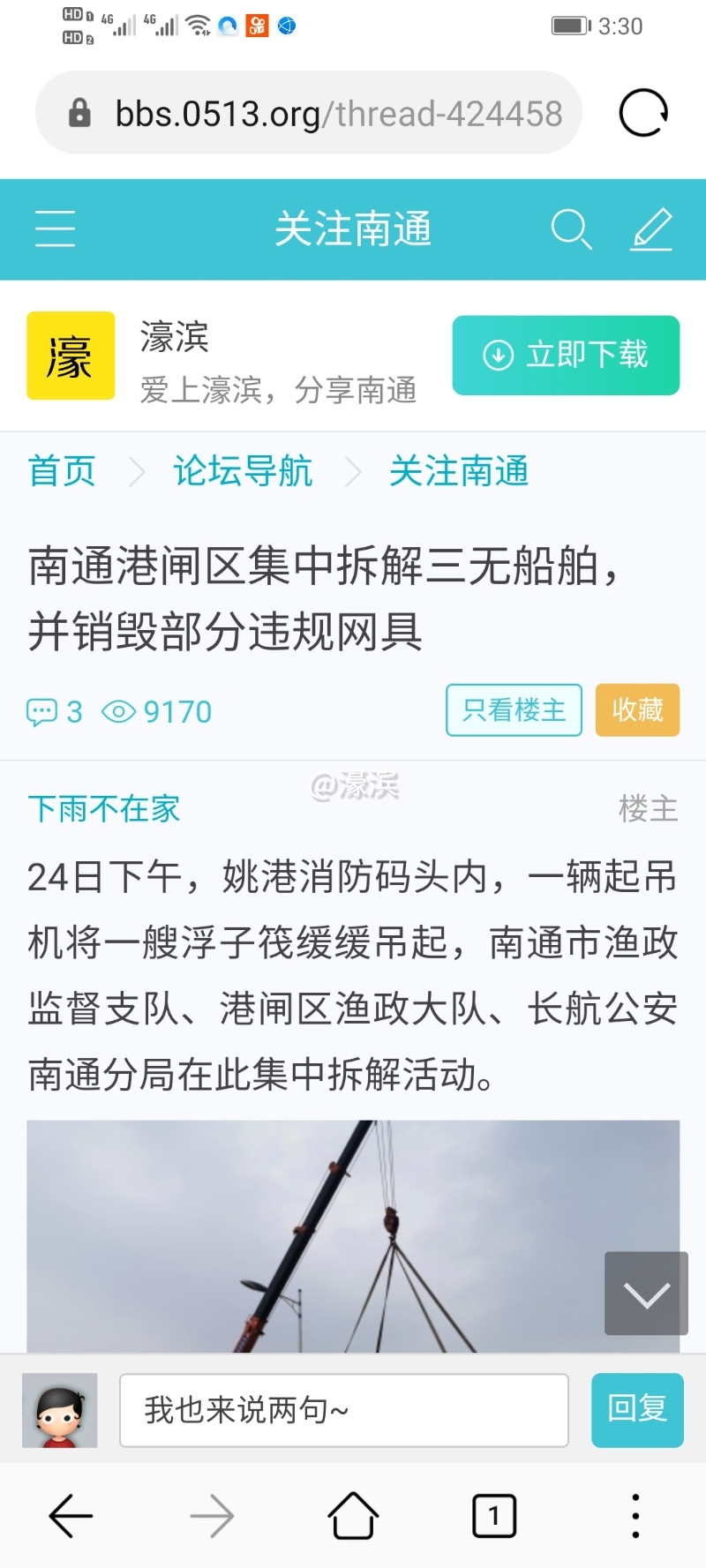Open author profile 下雨不在家

(104, 808)
